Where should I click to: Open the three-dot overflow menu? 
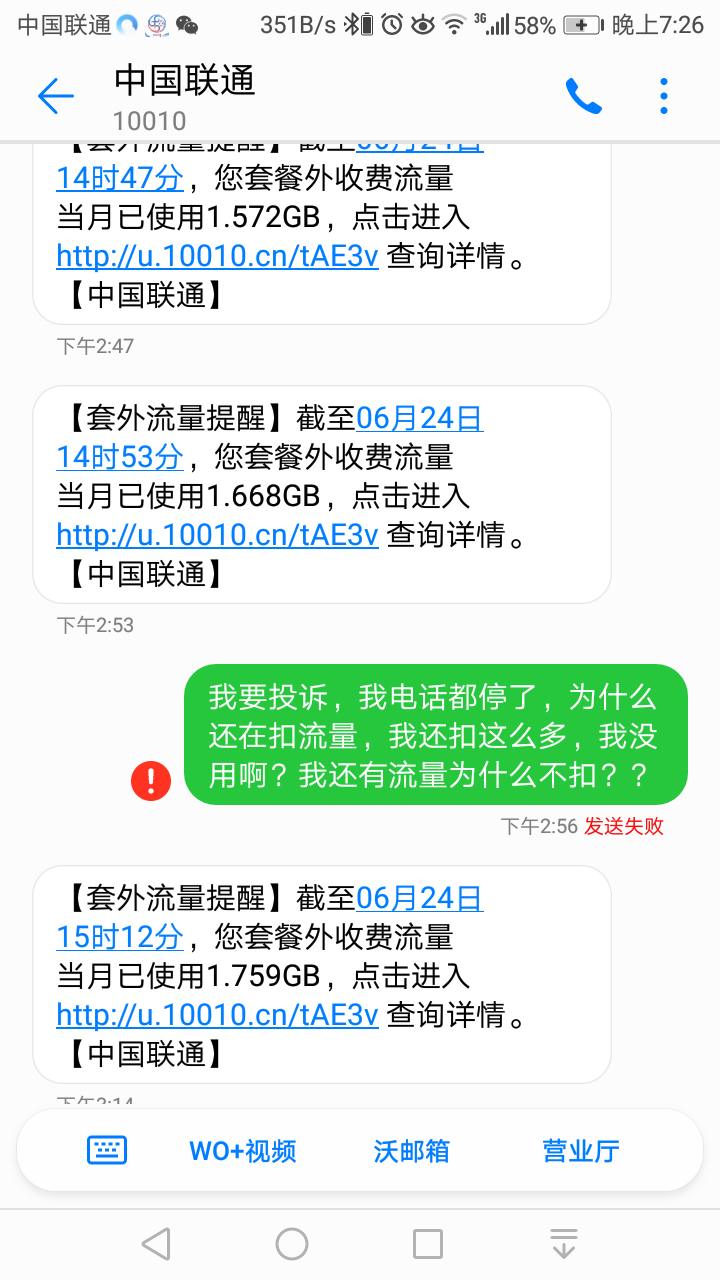[664, 96]
